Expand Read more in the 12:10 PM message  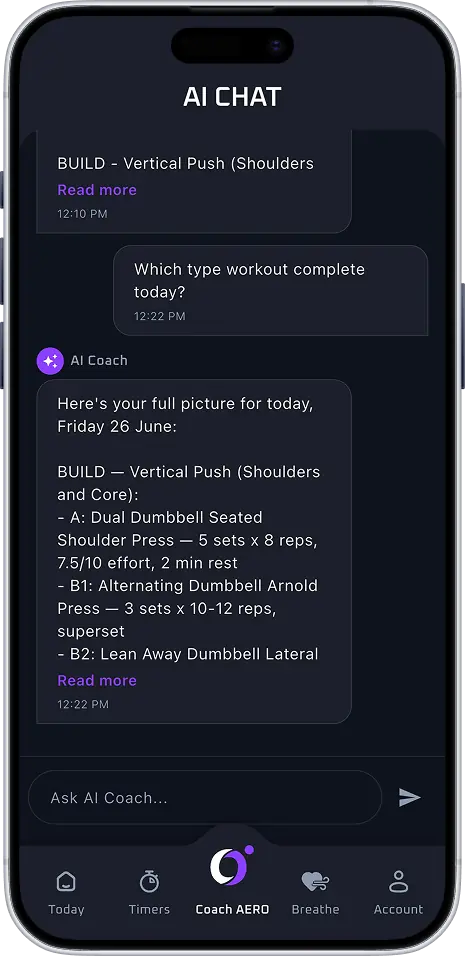pos(97,190)
